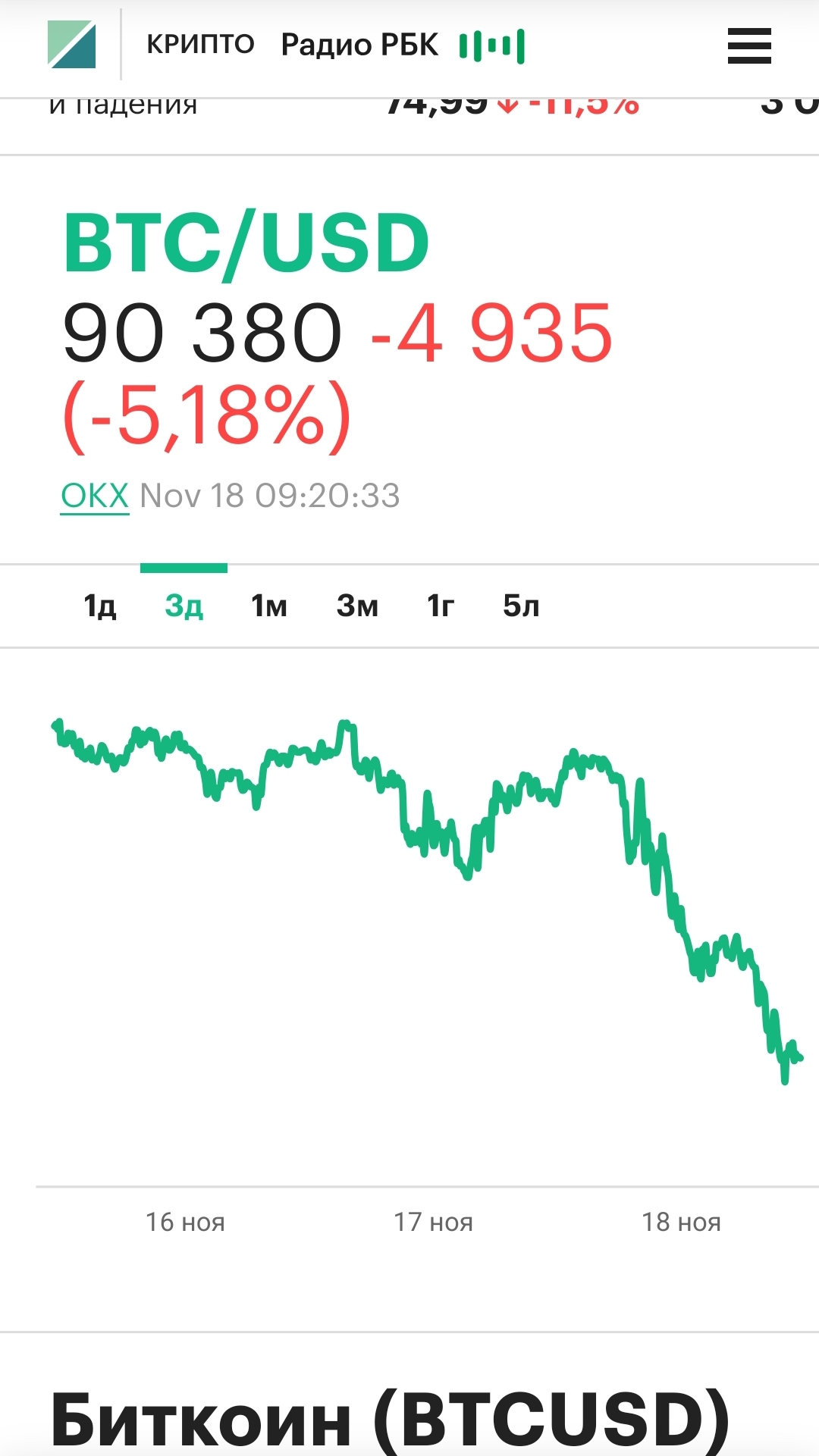
Task: Display the 5л chart period
Action: coord(521,606)
